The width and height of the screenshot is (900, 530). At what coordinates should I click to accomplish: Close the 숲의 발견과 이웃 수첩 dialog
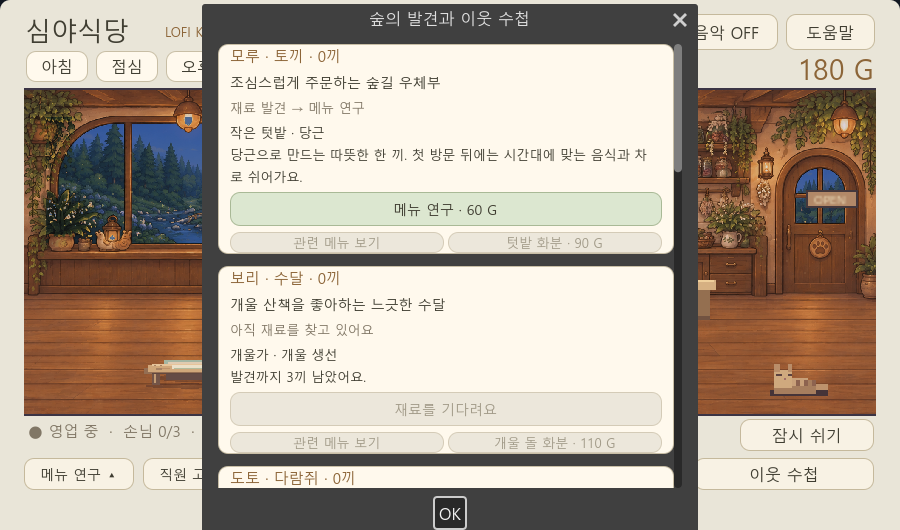[680, 20]
